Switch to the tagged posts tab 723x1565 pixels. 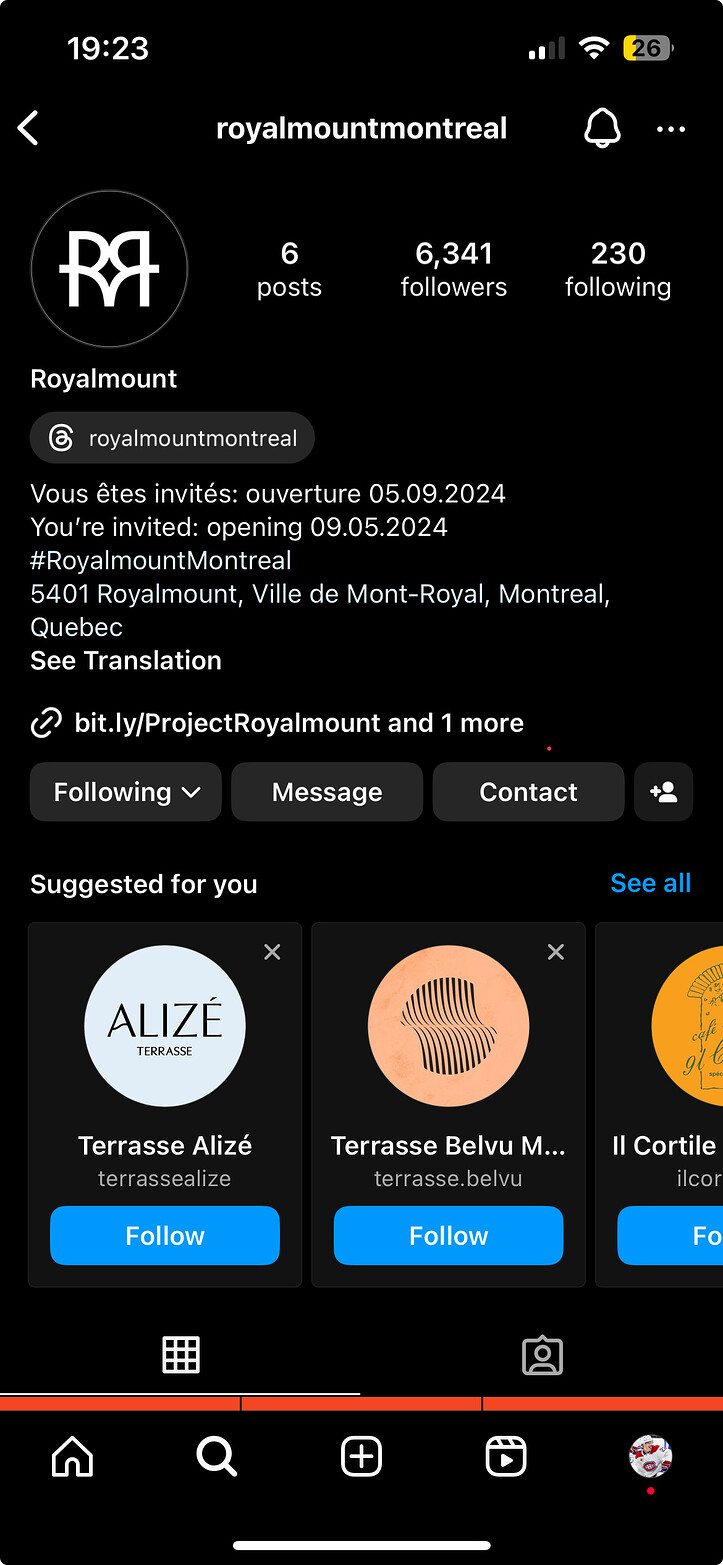(x=542, y=1355)
